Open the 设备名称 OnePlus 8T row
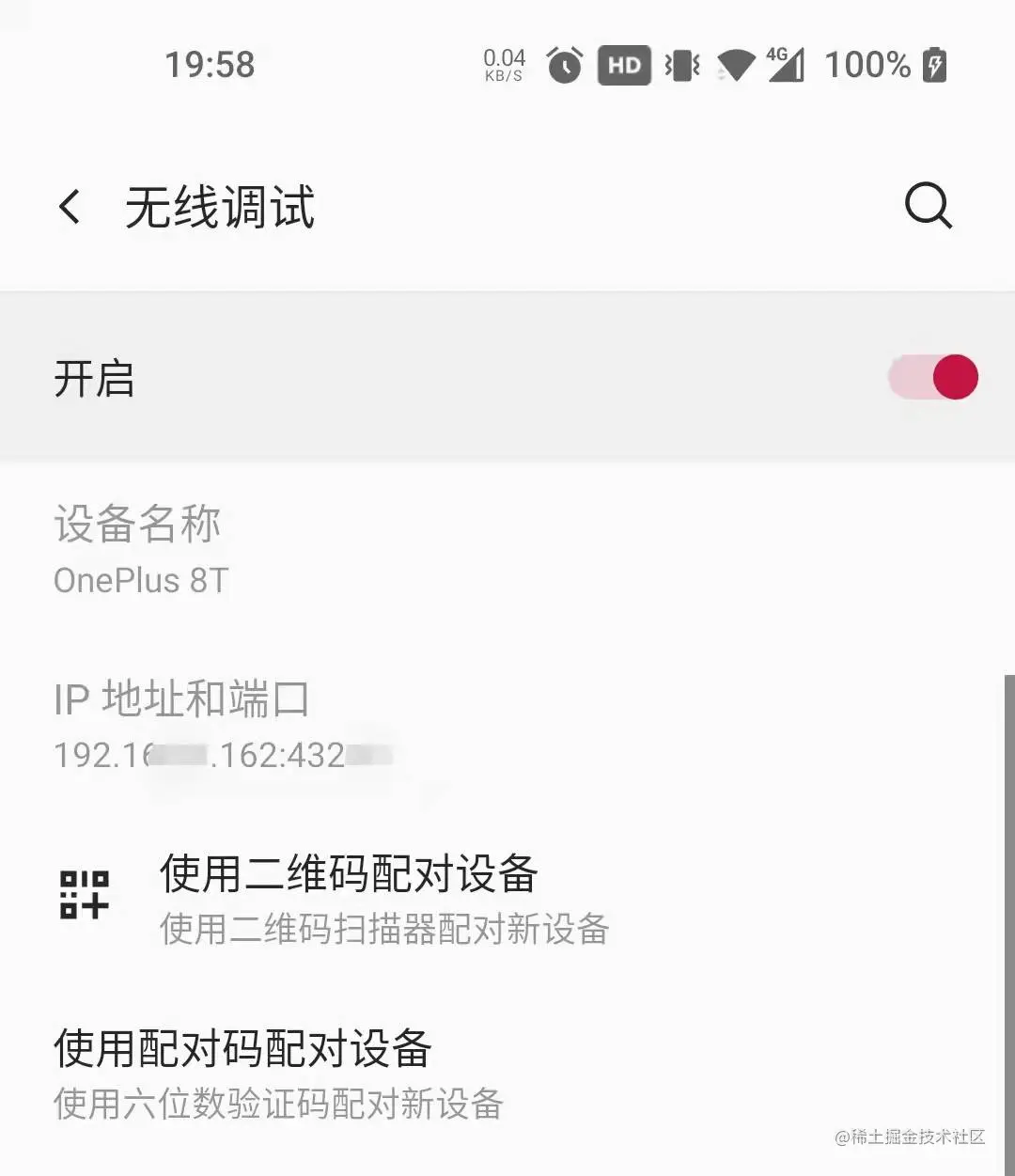 coord(141,550)
